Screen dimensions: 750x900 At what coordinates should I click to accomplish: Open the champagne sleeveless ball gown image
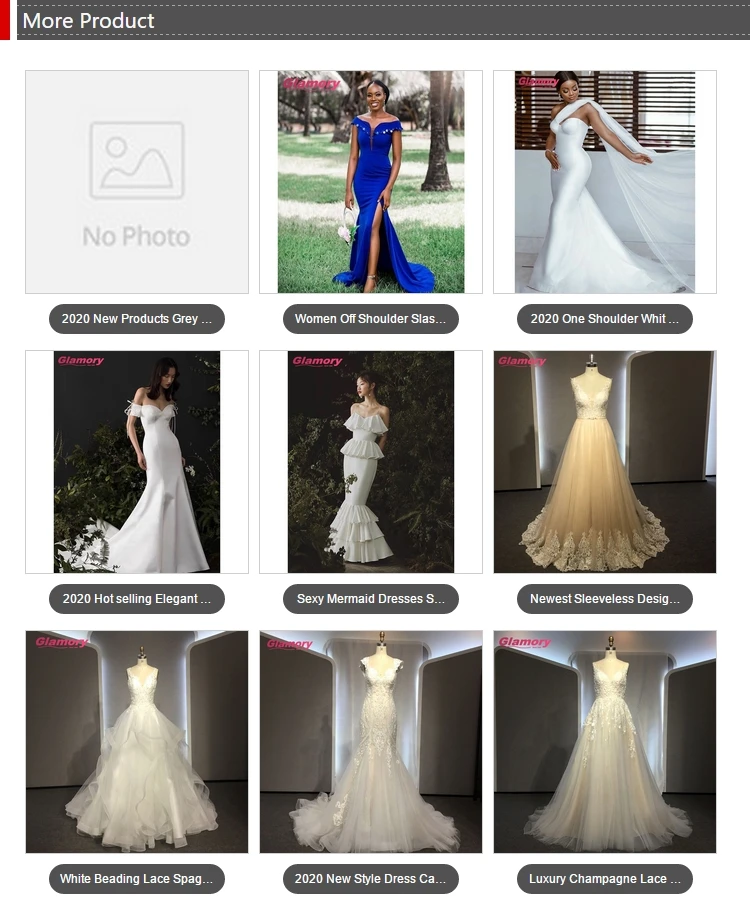click(x=605, y=462)
